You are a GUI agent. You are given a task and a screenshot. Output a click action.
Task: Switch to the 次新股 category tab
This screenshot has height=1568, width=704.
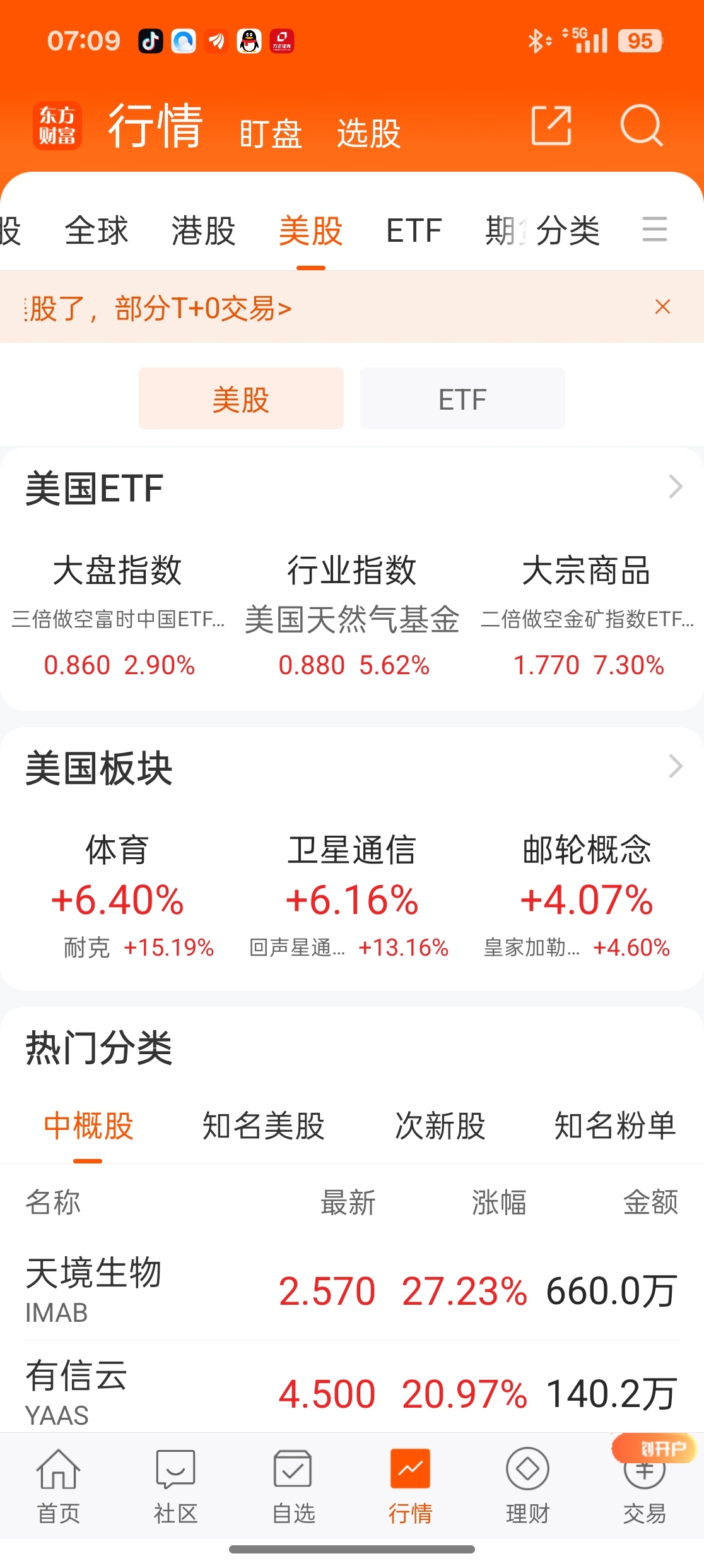tap(440, 1126)
